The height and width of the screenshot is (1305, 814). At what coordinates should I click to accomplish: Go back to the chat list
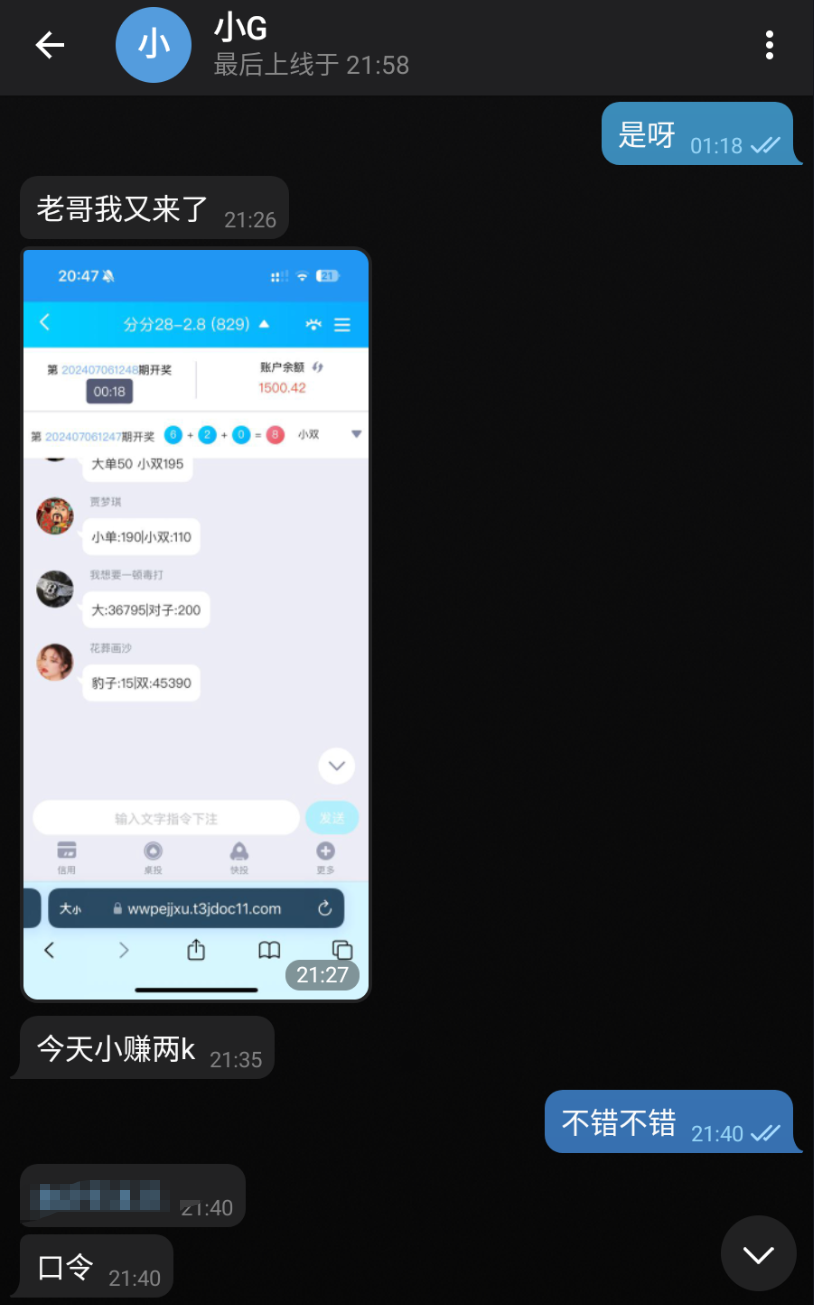(x=50, y=45)
